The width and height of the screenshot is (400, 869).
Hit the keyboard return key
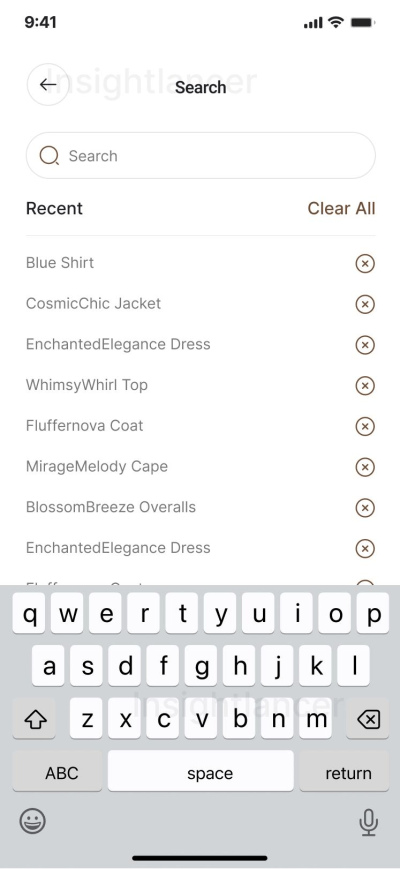(344, 771)
